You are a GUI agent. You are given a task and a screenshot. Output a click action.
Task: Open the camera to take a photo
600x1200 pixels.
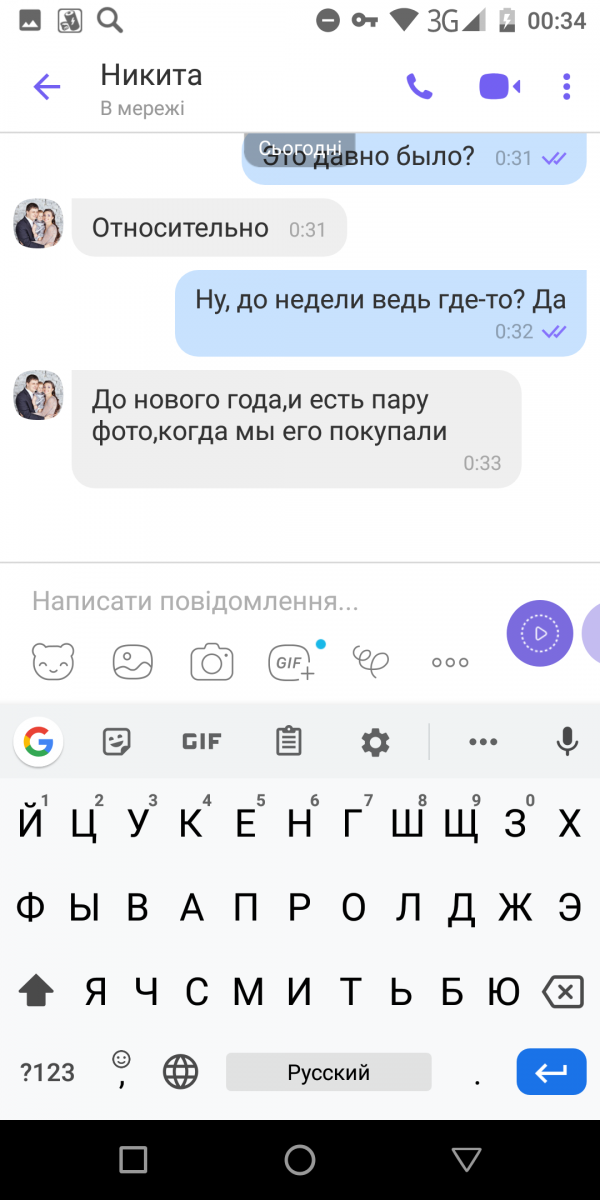coord(212,662)
